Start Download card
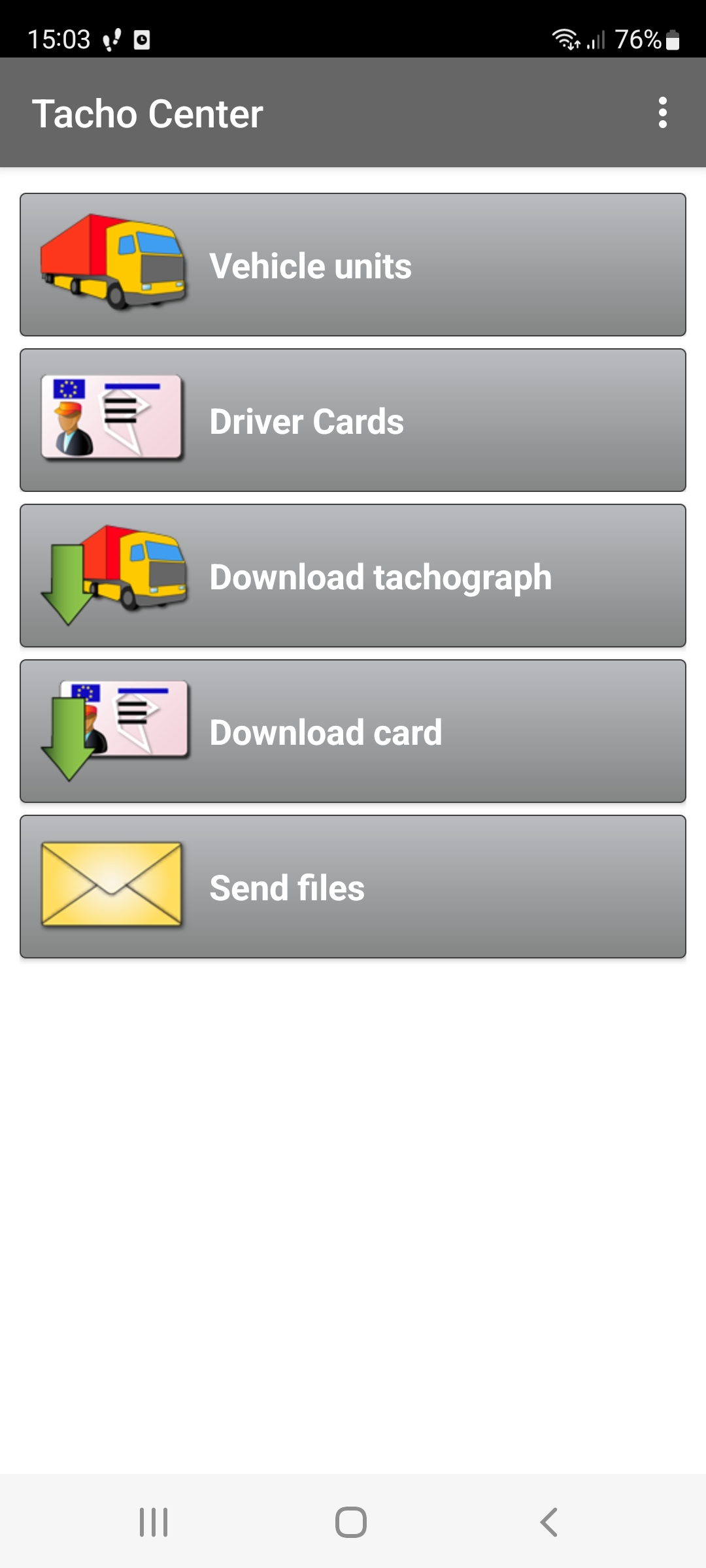706x1568 pixels. [353, 731]
